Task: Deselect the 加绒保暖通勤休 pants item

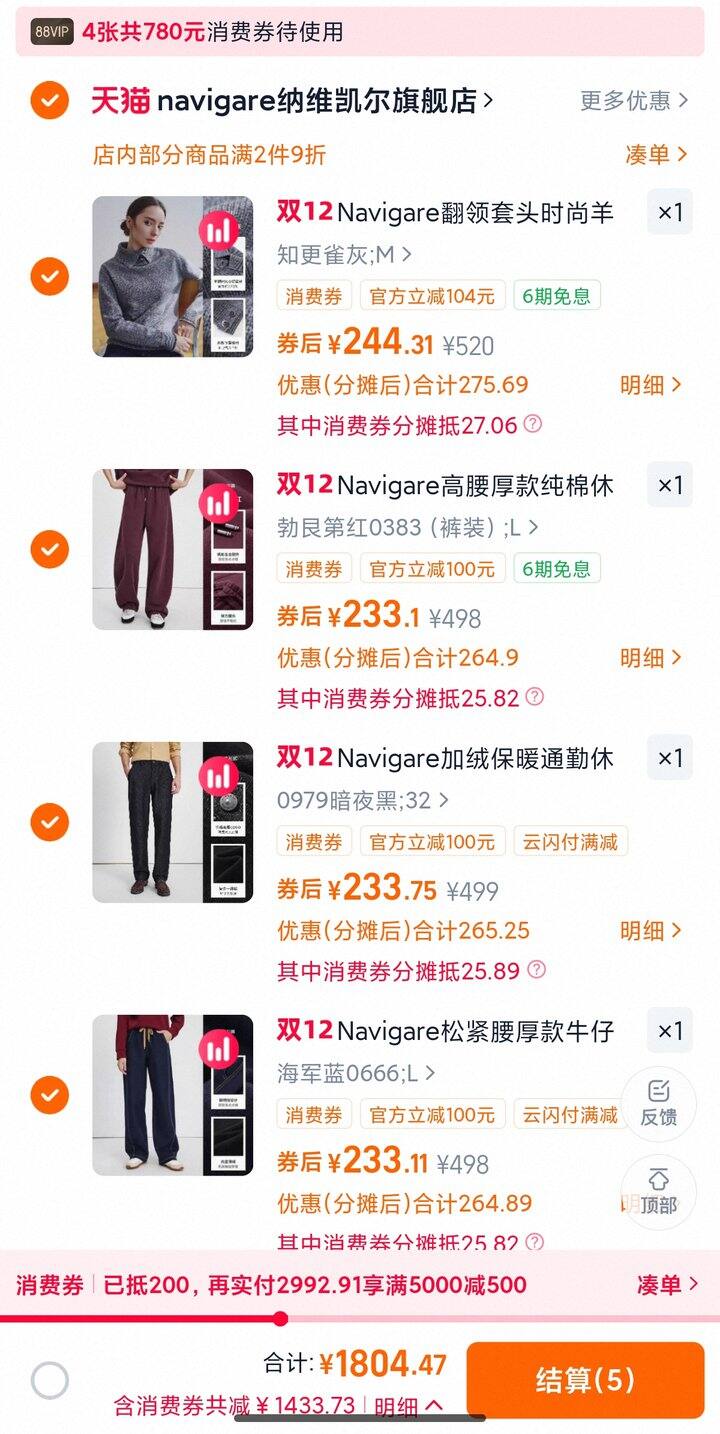Action: tap(49, 822)
